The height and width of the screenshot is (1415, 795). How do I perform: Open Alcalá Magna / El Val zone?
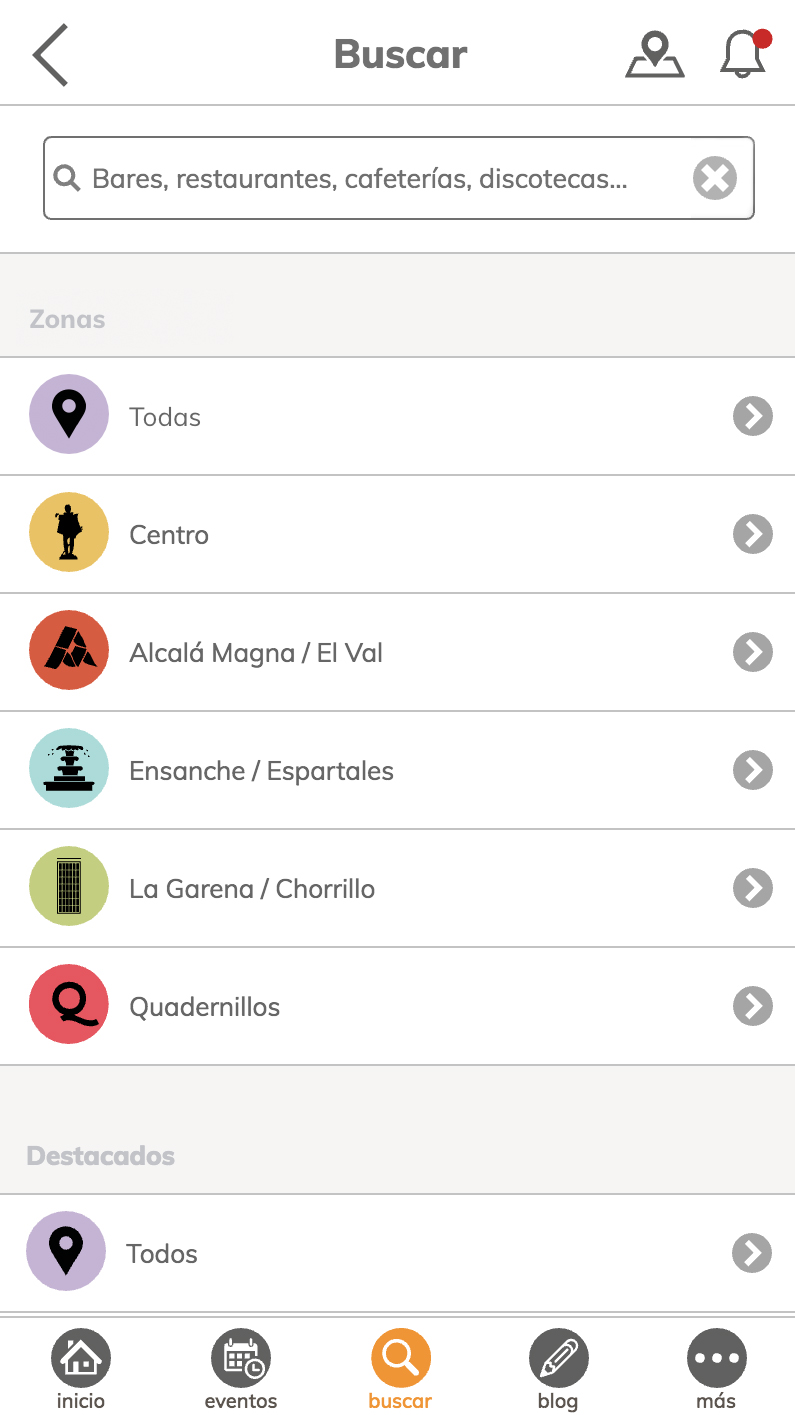click(397, 652)
